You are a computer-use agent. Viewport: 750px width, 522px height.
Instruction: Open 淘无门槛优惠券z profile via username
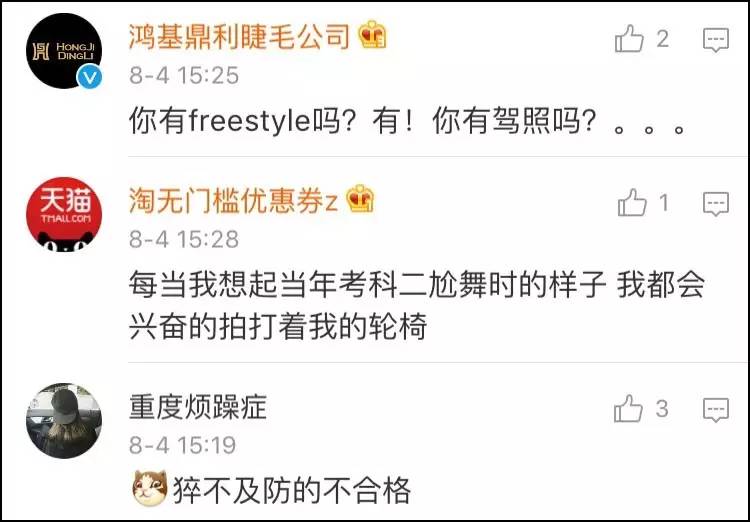[x=233, y=200]
